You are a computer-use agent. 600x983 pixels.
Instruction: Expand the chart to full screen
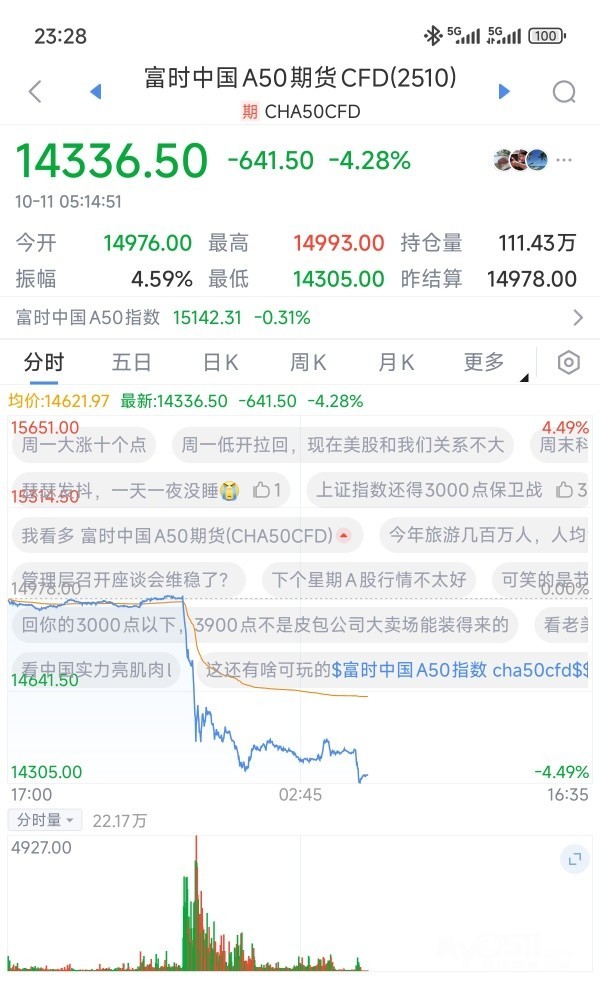(x=574, y=858)
